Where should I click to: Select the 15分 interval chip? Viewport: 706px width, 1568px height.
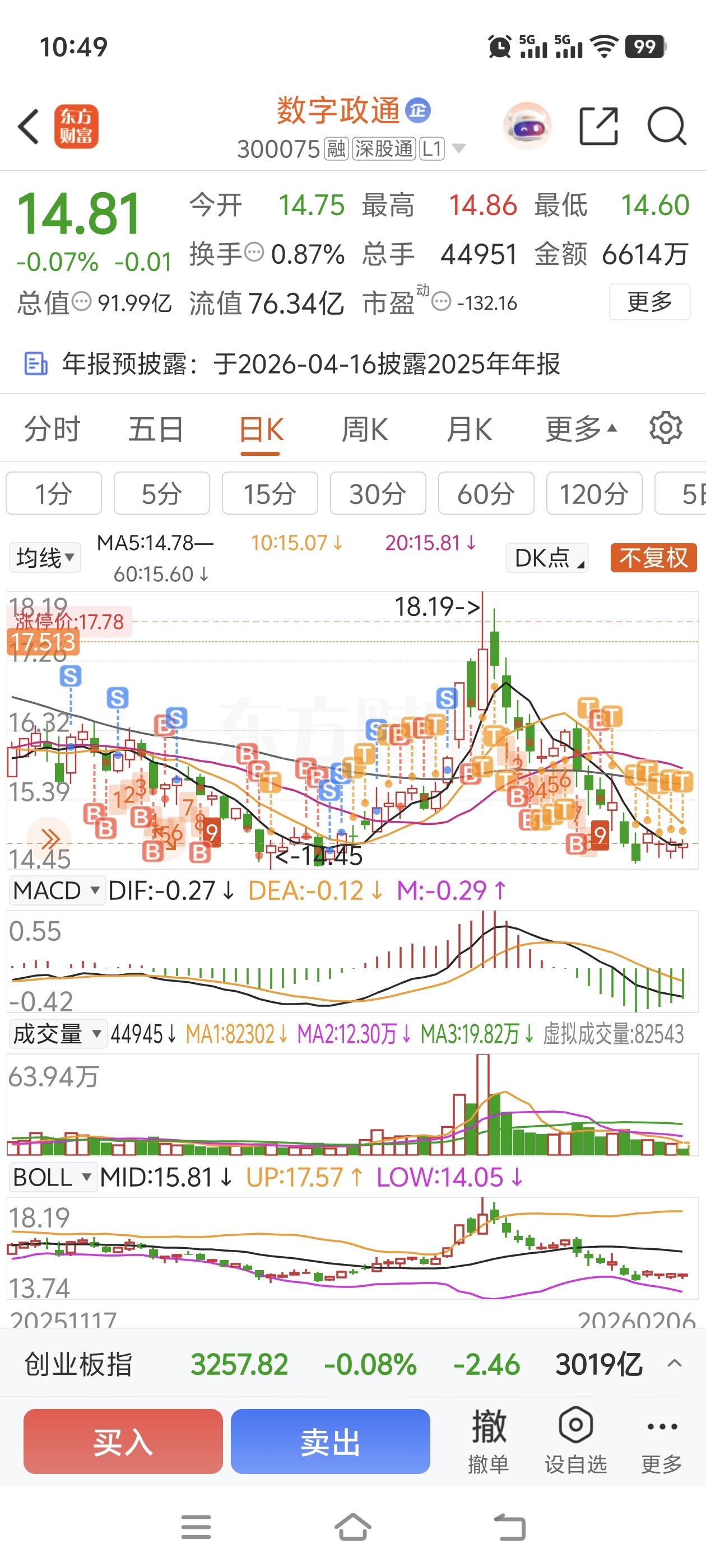coord(270,494)
